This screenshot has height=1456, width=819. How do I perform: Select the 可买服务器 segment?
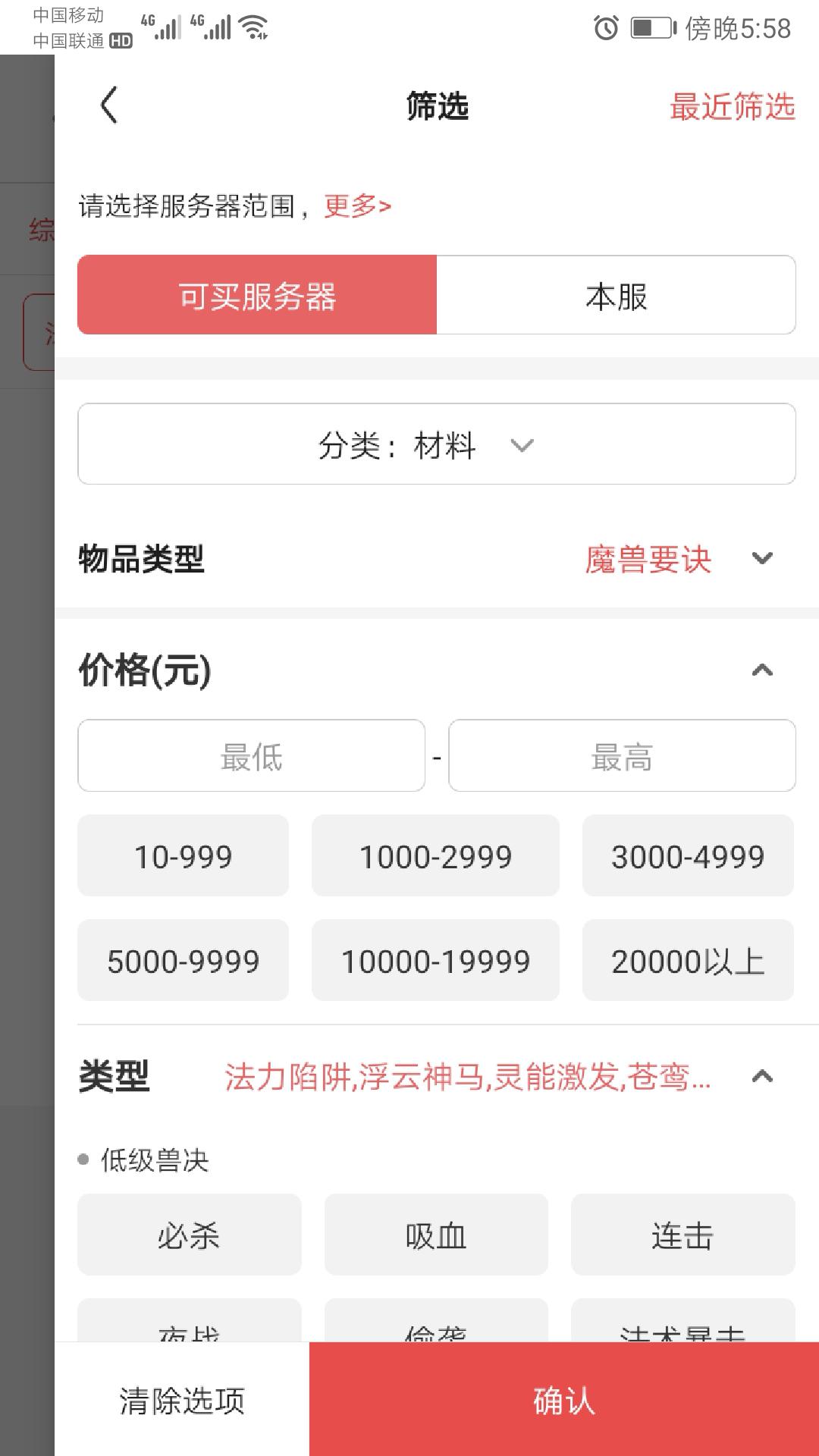pos(257,295)
